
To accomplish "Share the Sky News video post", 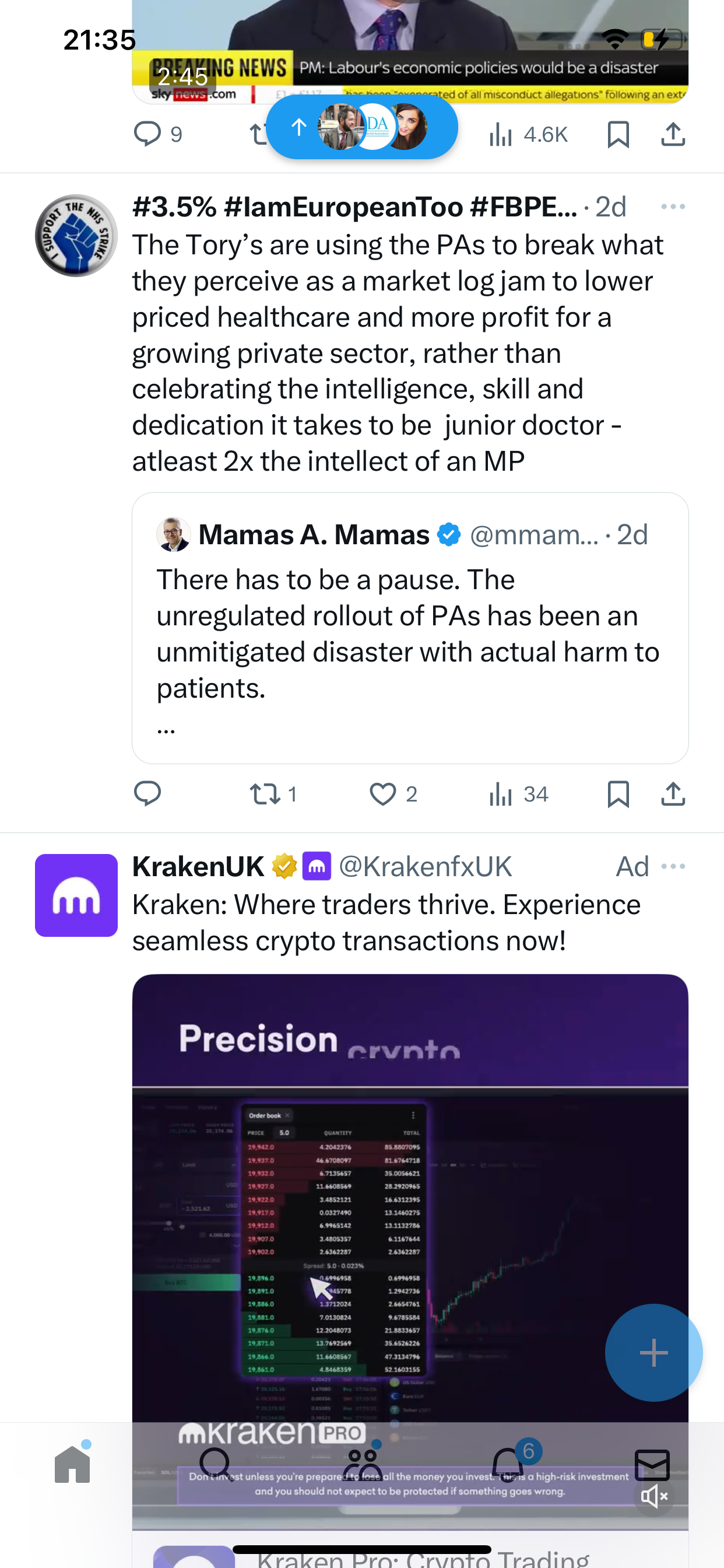I will 673,134.
